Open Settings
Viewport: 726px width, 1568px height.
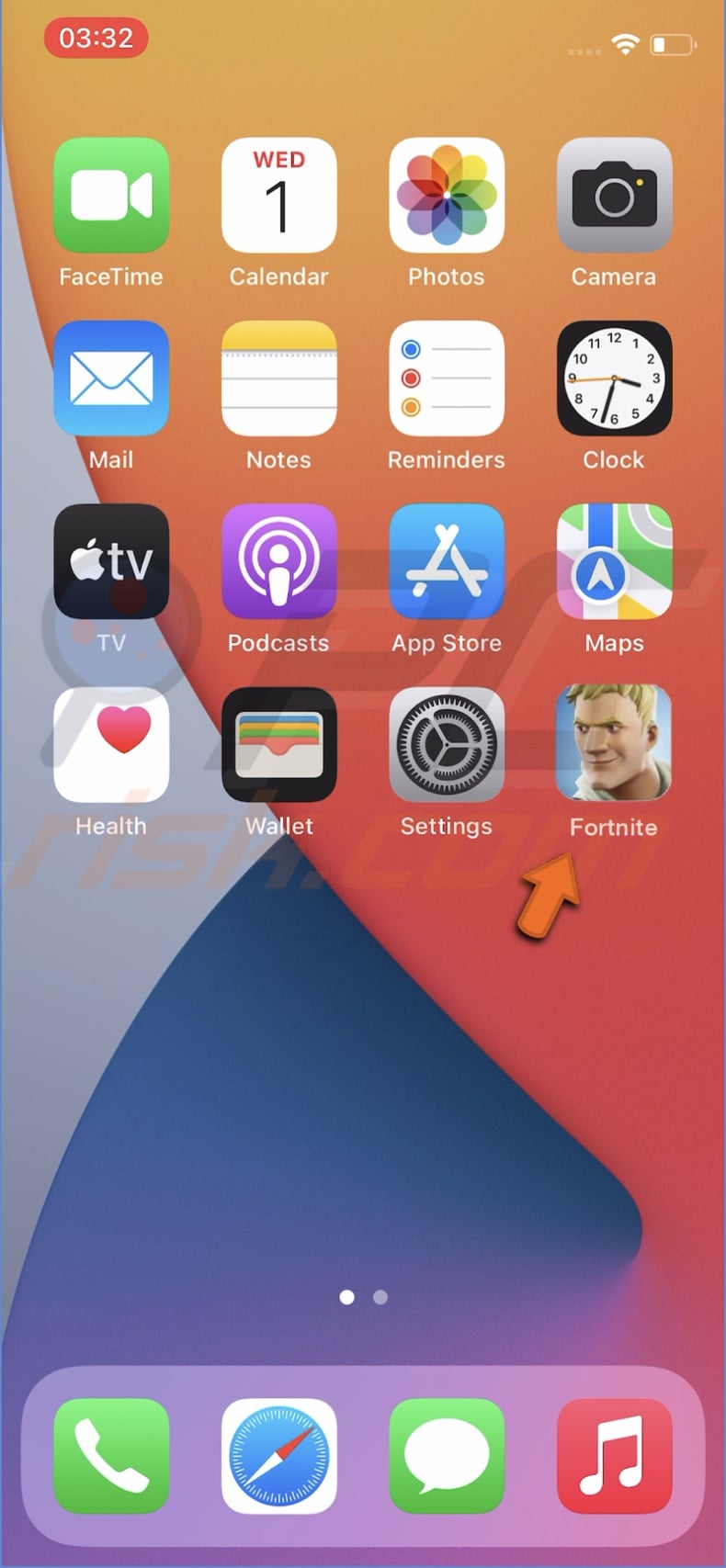pos(447,744)
